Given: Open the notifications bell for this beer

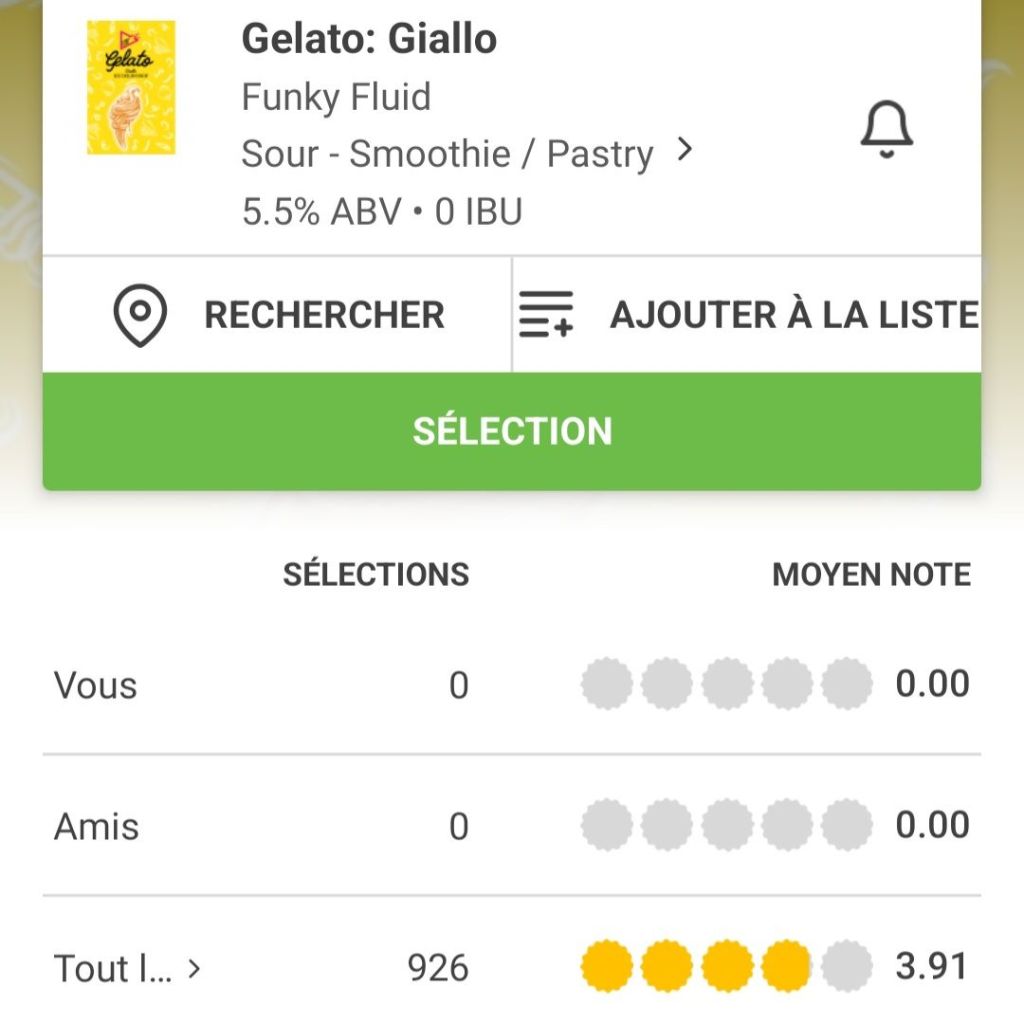Looking at the screenshot, I should pos(887,131).
